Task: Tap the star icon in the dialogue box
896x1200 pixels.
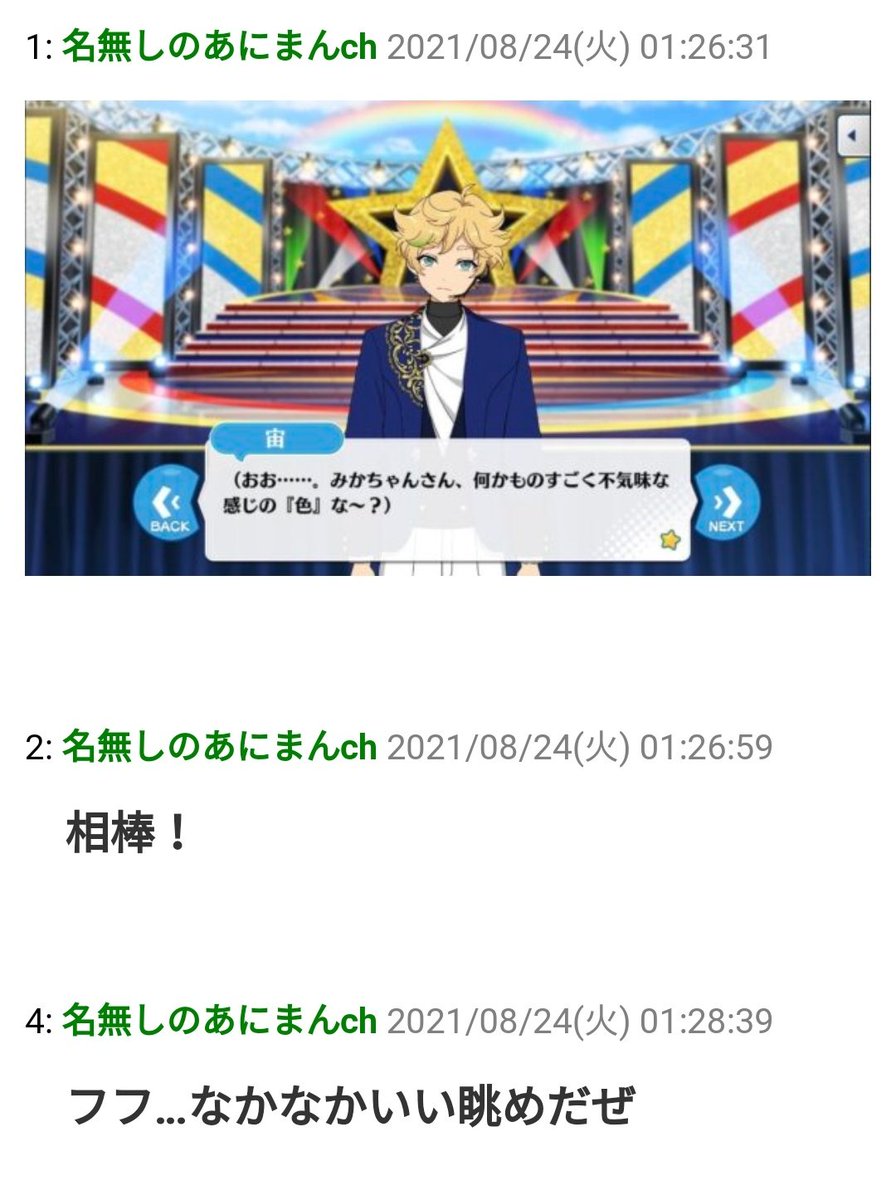Action: pyautogui.click(x=668, y=539)
